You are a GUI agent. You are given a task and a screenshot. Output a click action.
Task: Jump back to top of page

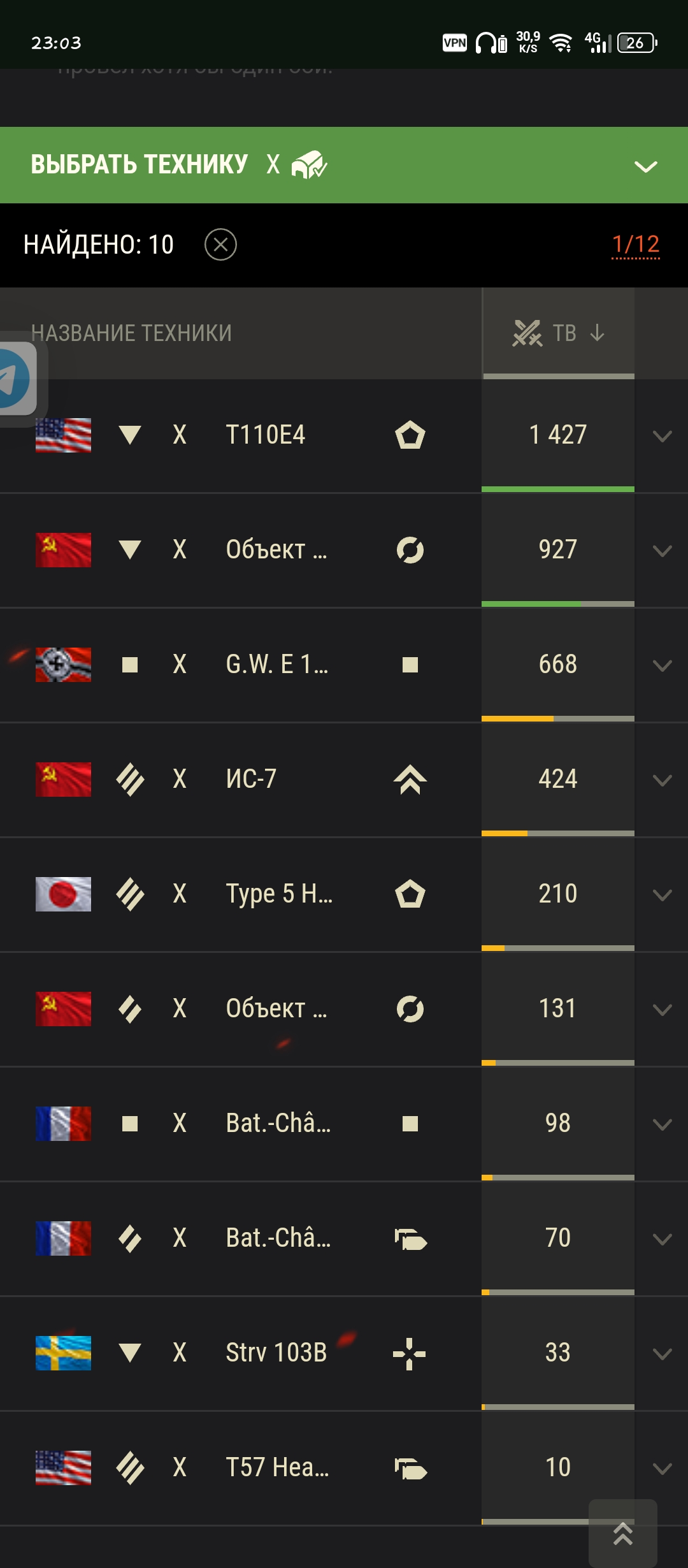622,1533
